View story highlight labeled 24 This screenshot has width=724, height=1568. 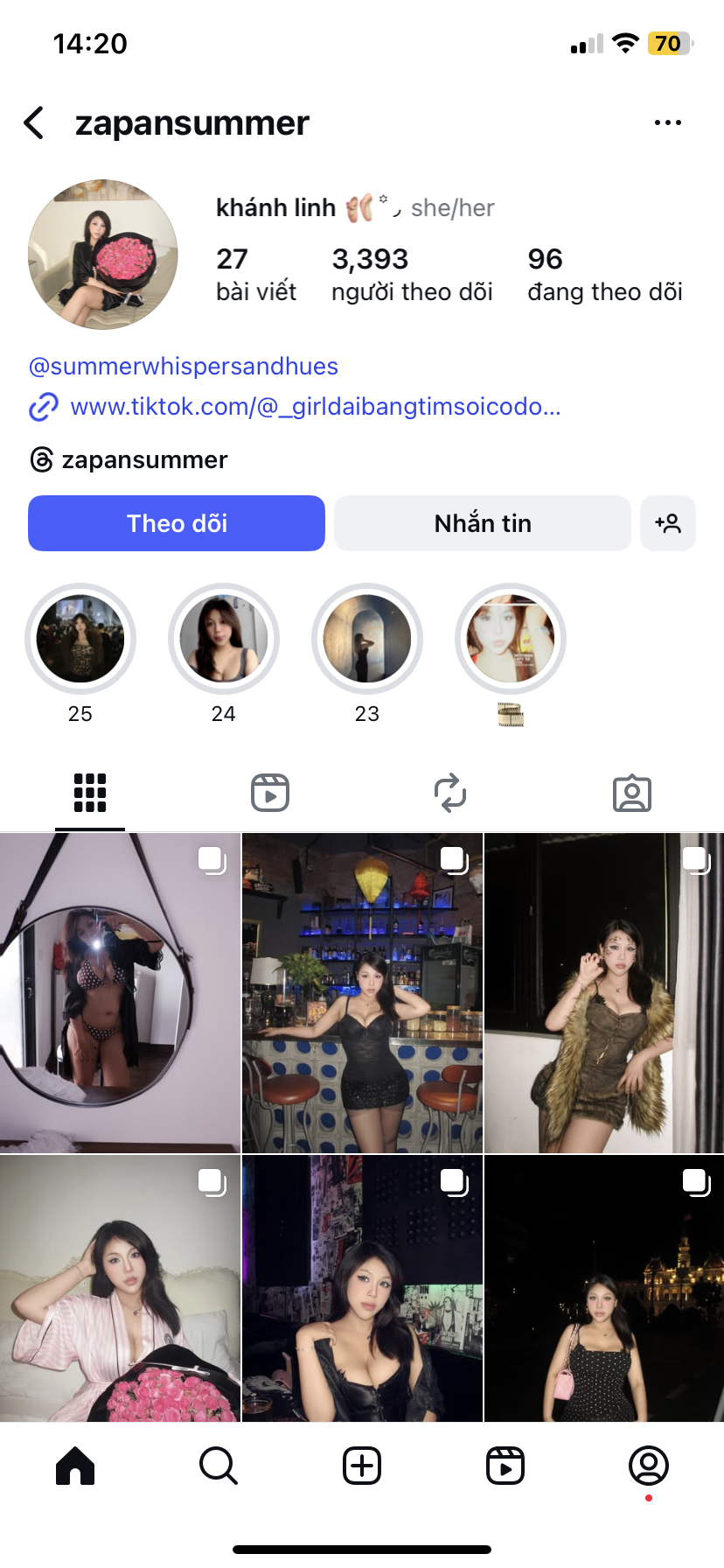pos(224,640)
